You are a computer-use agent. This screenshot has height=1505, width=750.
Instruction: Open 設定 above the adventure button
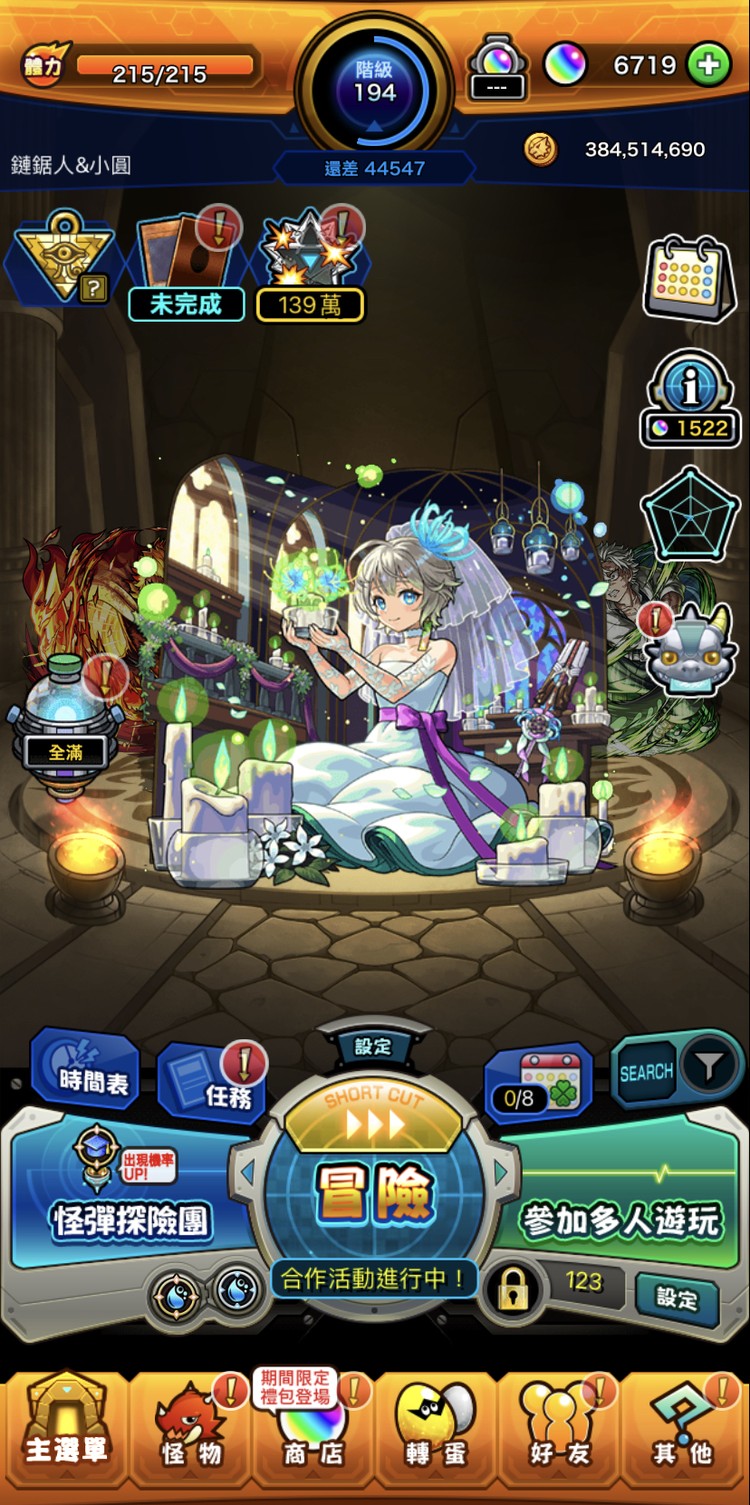coord(373,1046)
